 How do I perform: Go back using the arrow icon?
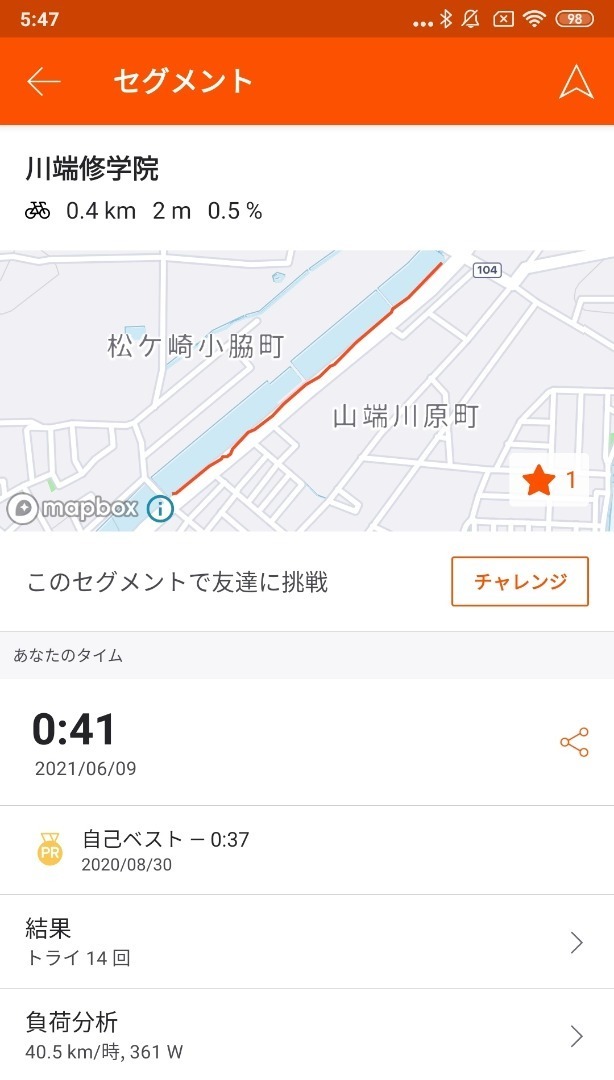(43, 81)
